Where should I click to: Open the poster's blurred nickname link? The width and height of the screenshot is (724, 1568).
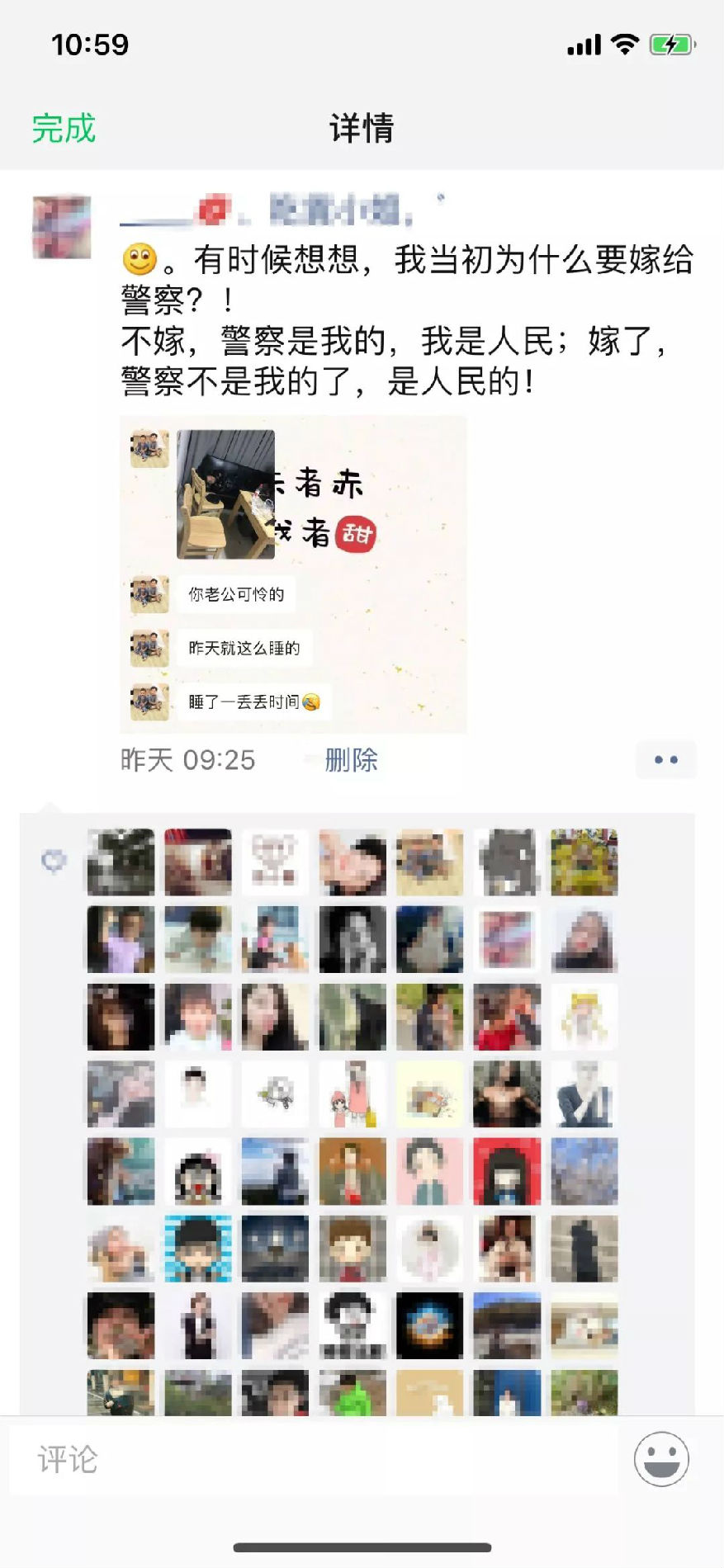282,210
